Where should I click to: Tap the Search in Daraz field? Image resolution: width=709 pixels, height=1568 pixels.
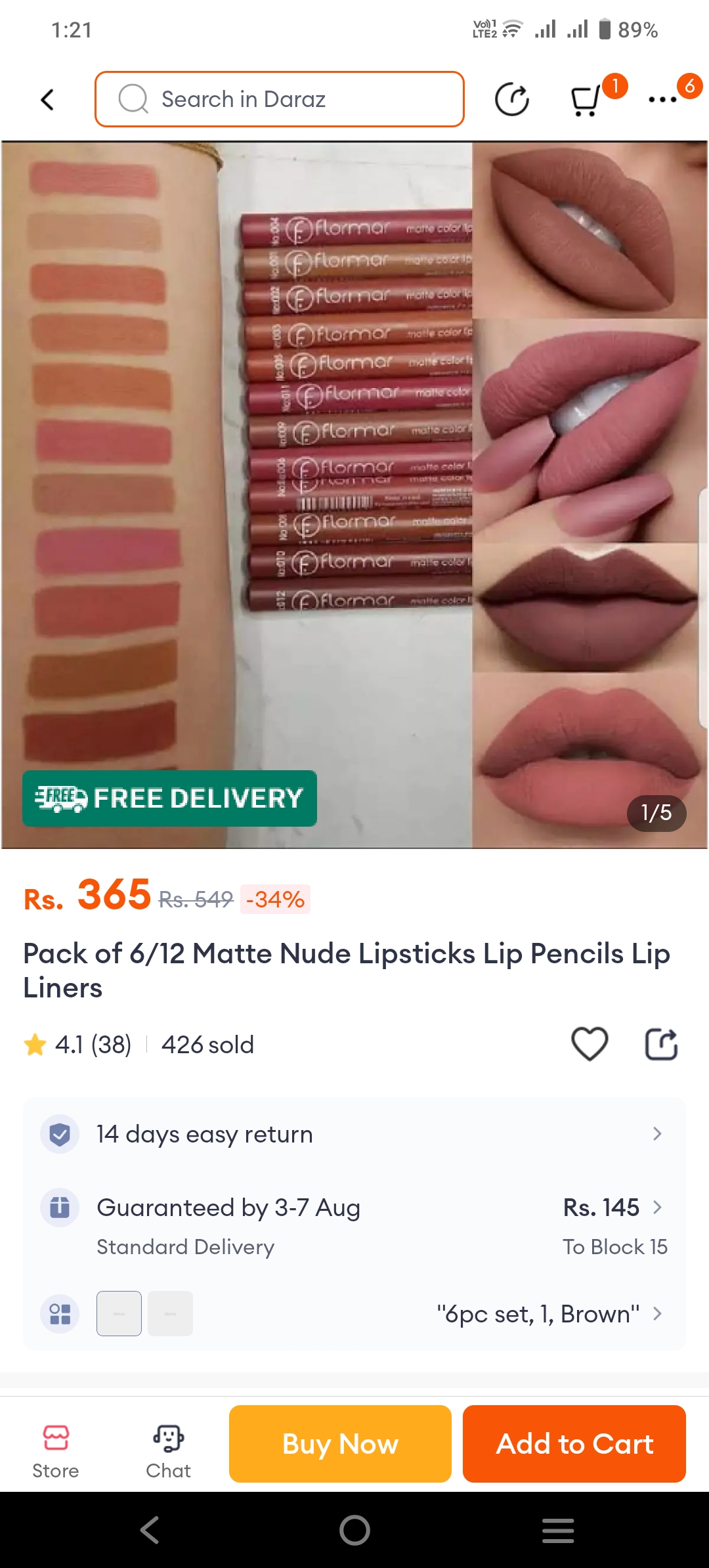click(280, 99)
